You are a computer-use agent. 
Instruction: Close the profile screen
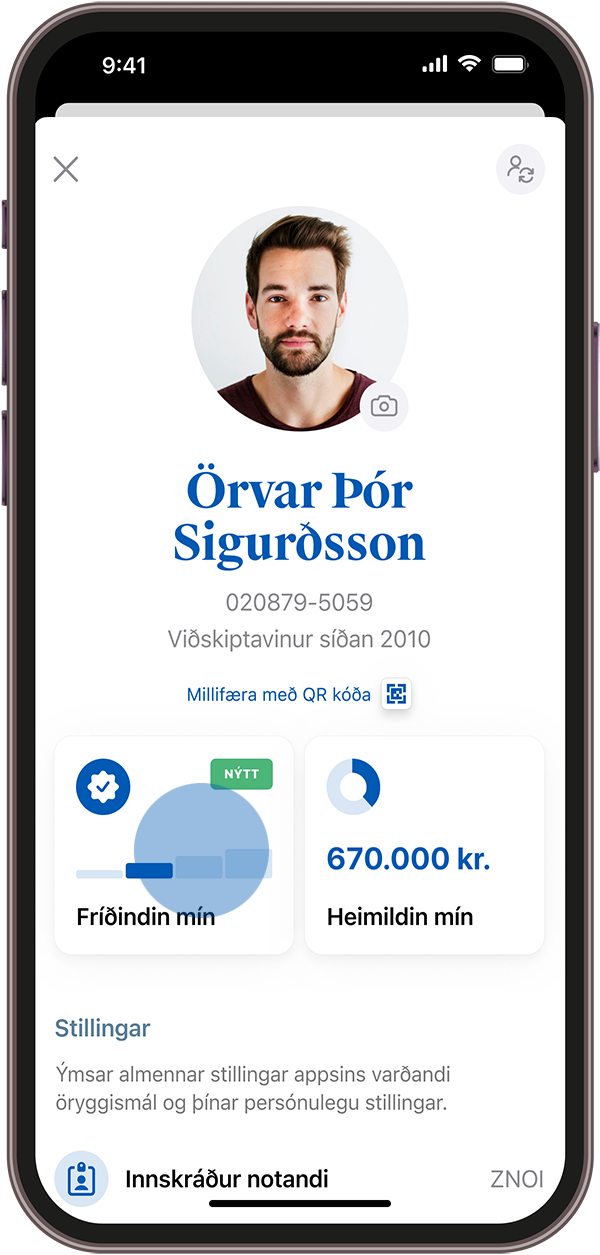[66, 169]
